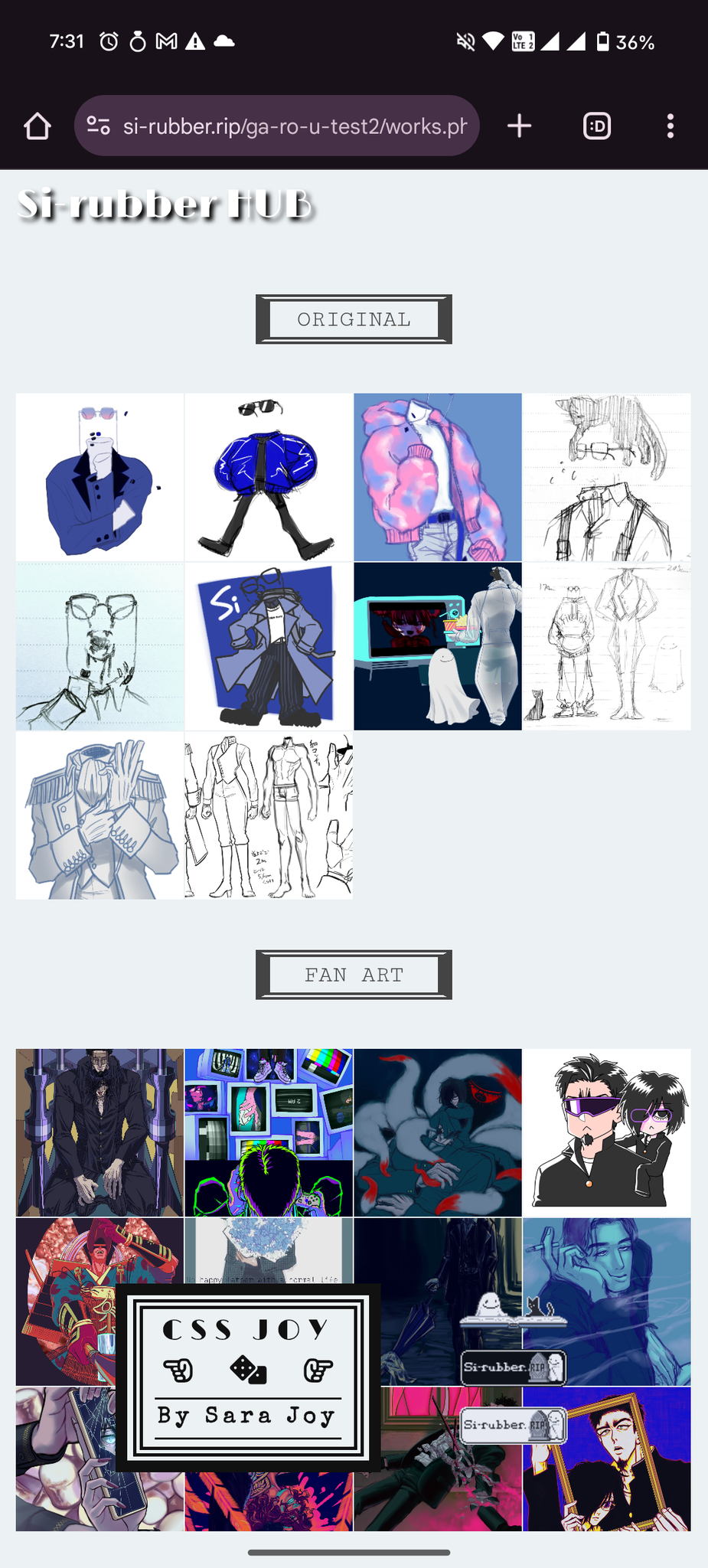The image size is (708, 1568).
Task: Open the purple visor duo fan art
Action: tap(606, 1132)
